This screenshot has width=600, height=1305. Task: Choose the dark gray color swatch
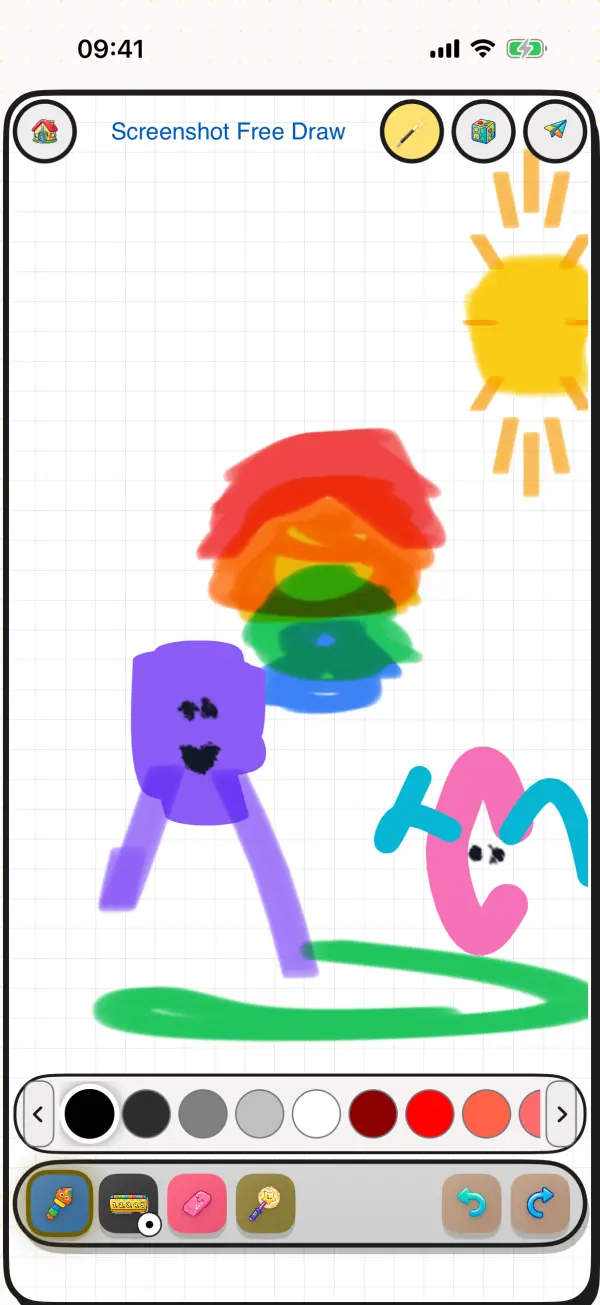point(147,1114)
